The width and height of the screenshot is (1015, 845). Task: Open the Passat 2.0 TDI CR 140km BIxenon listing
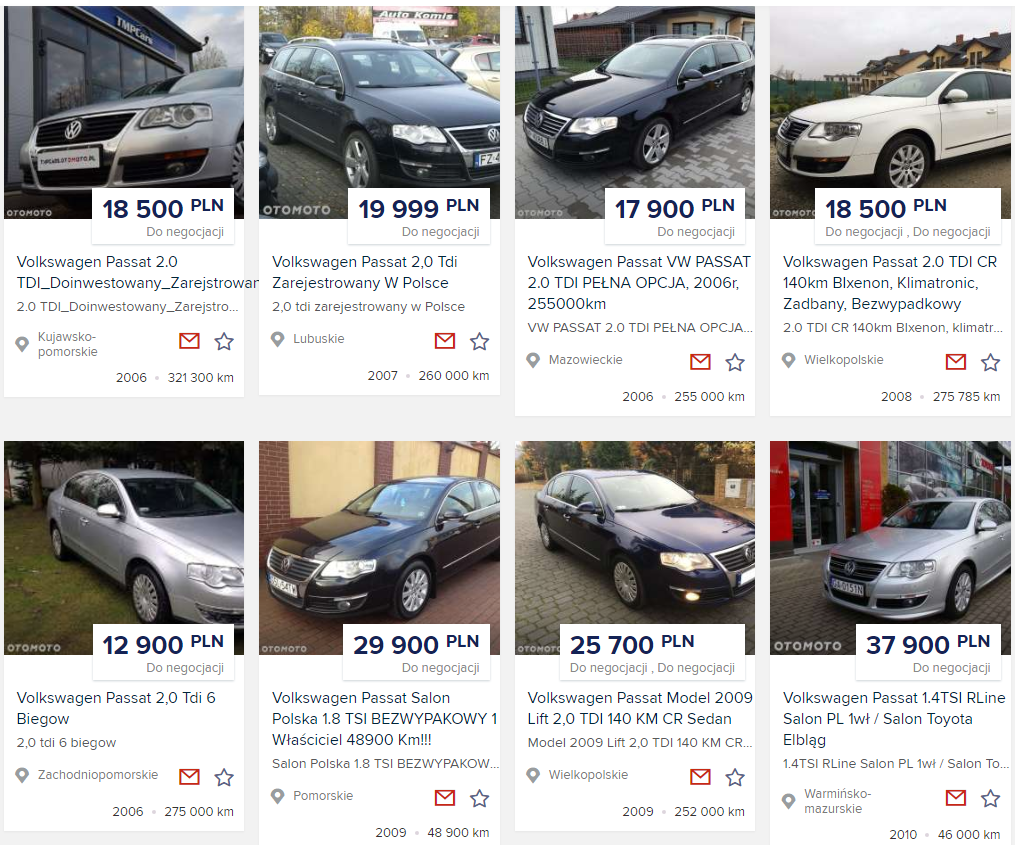pyautogui.click(x=889, y=282)
